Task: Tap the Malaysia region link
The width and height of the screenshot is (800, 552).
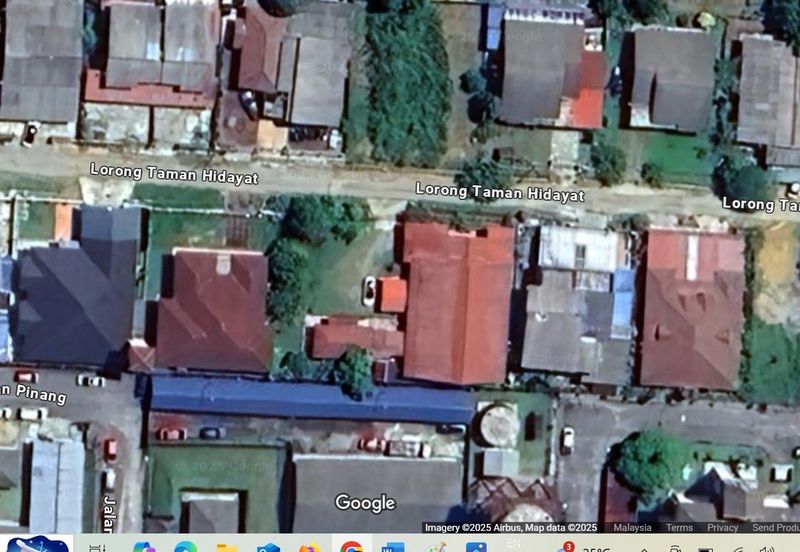Action: pyautogui.click(x=632, y=528)
